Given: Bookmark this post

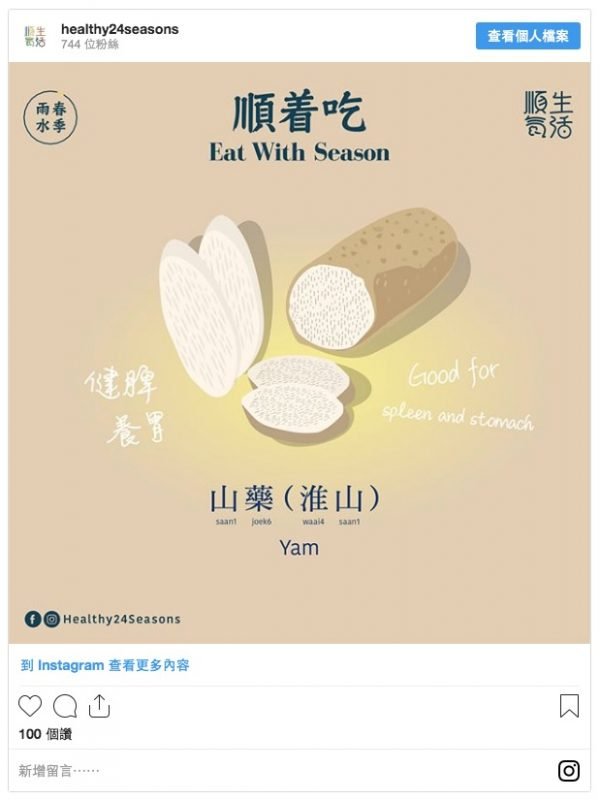Looking at the screenshot, I should (x=569, y=706).
